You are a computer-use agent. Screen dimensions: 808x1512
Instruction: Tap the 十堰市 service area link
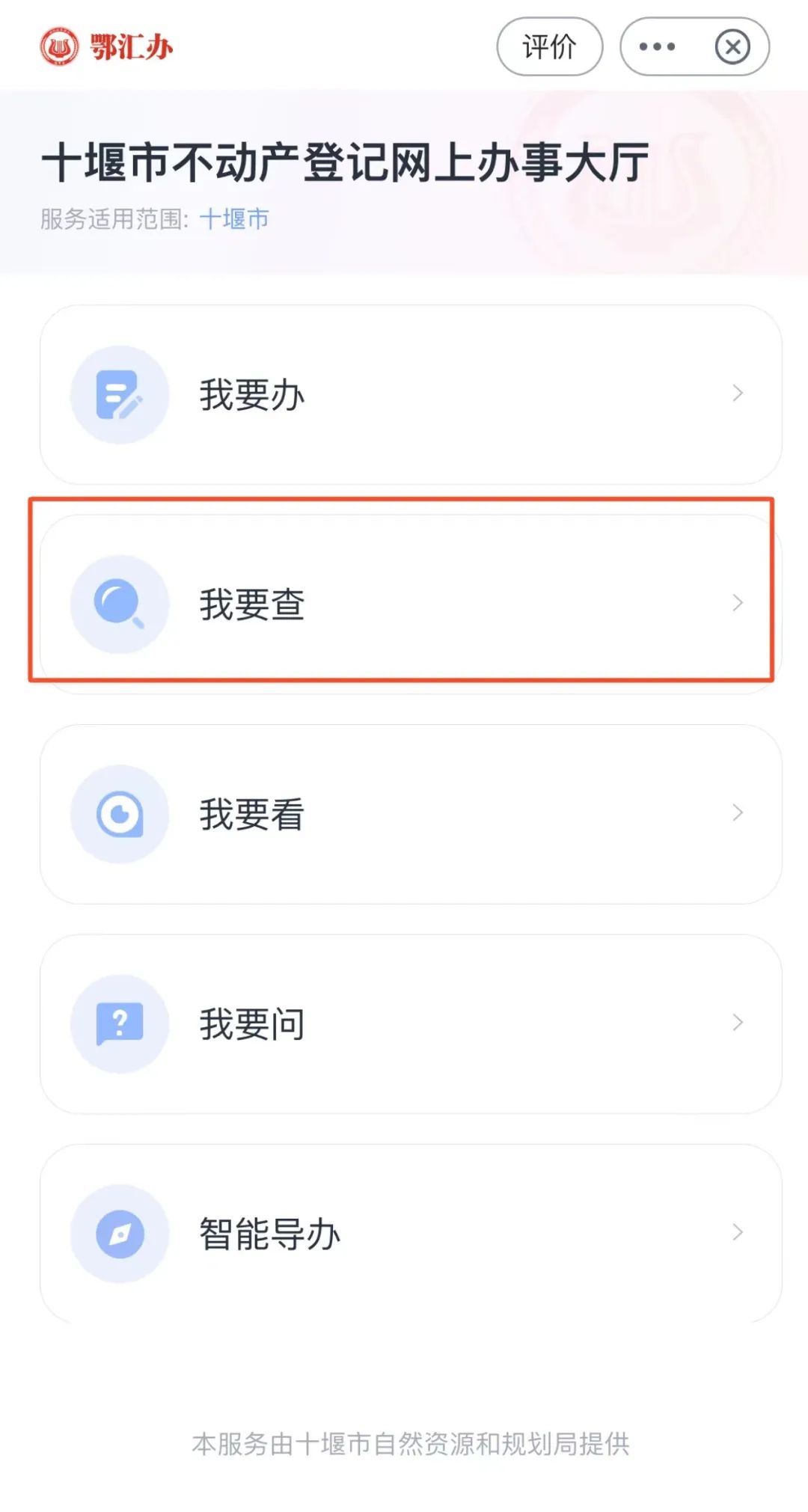[x=234, y=219]
